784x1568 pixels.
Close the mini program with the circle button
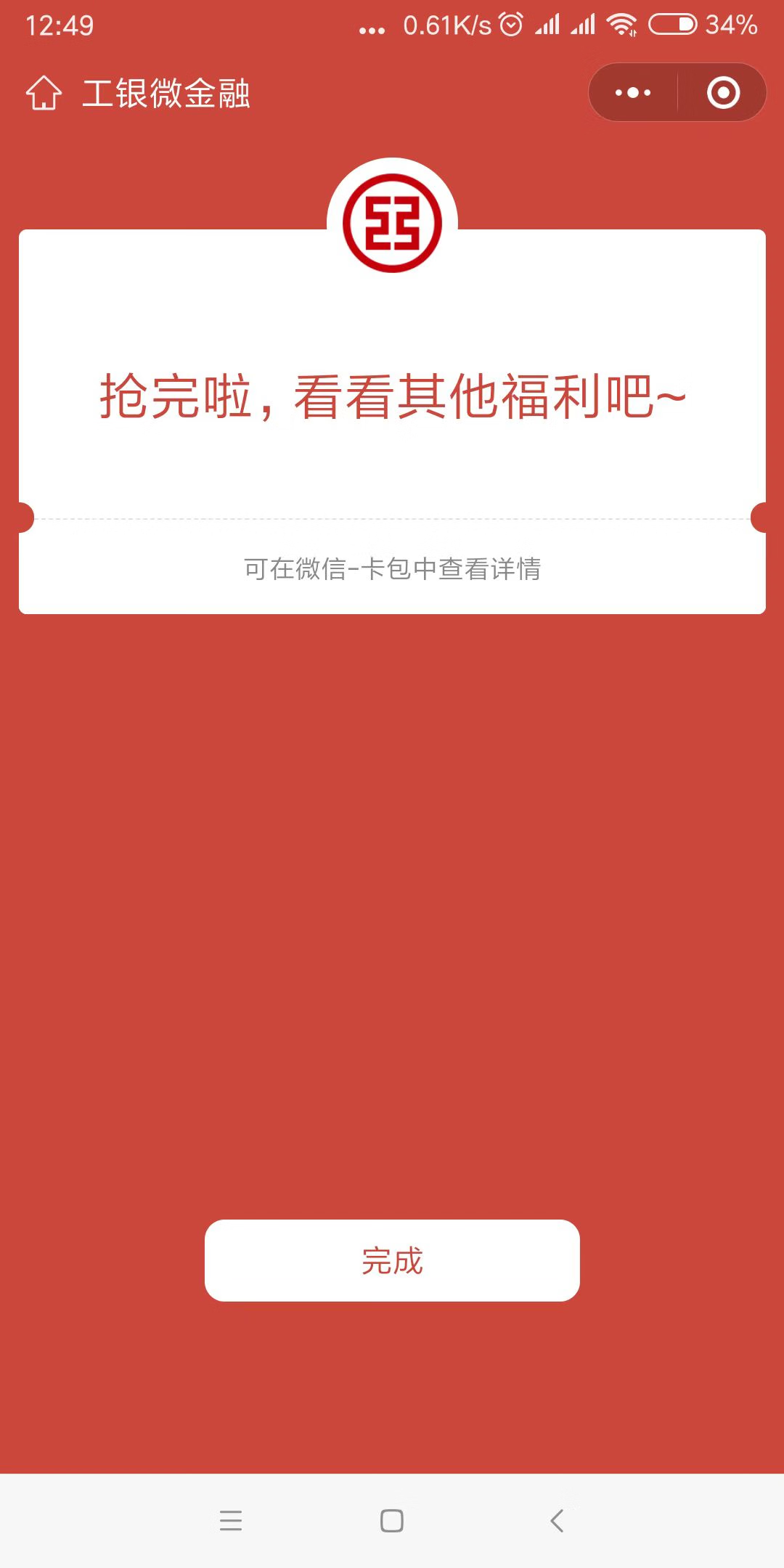tap(723, 92)
